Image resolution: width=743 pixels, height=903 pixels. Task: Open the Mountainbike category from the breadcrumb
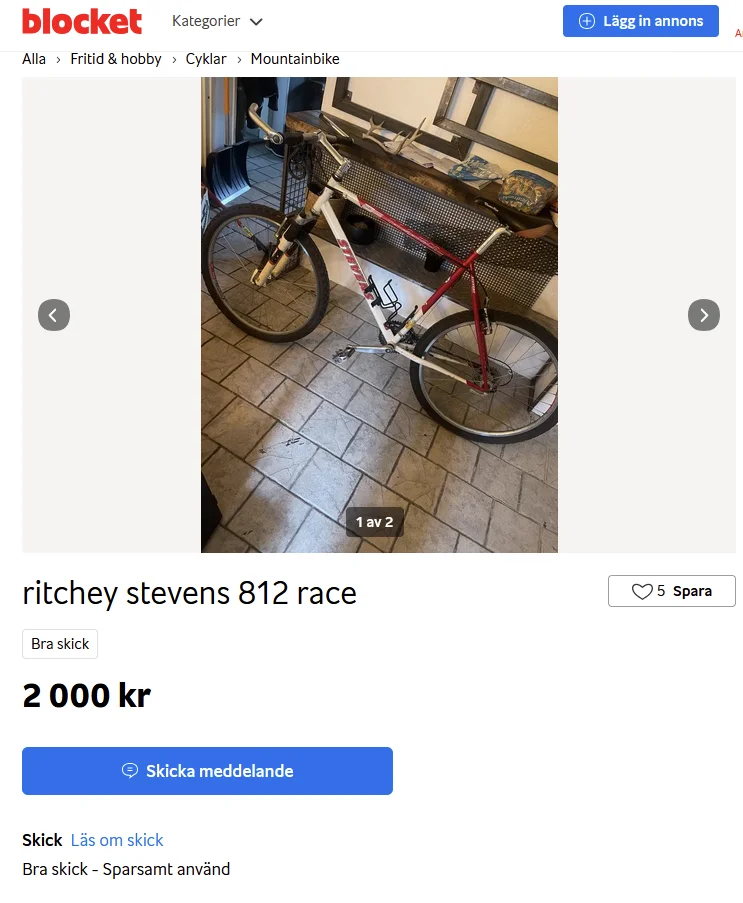pos(295,59)
